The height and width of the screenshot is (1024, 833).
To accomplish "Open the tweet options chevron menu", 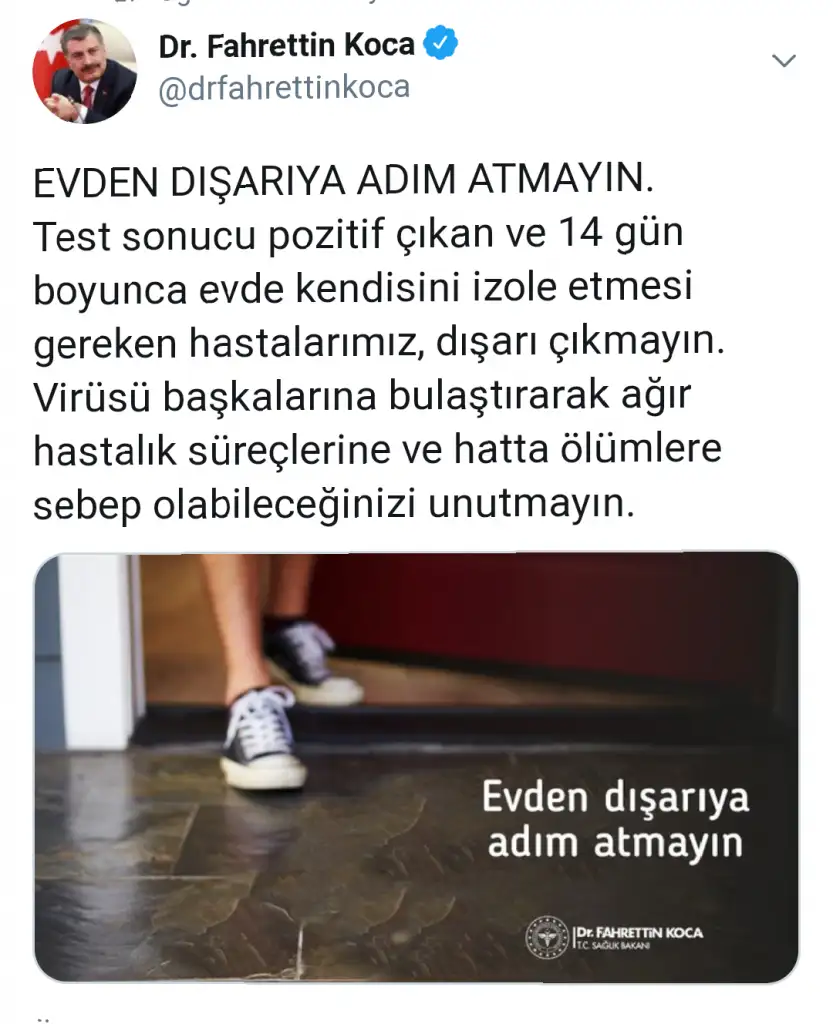I will pos(786,61).
